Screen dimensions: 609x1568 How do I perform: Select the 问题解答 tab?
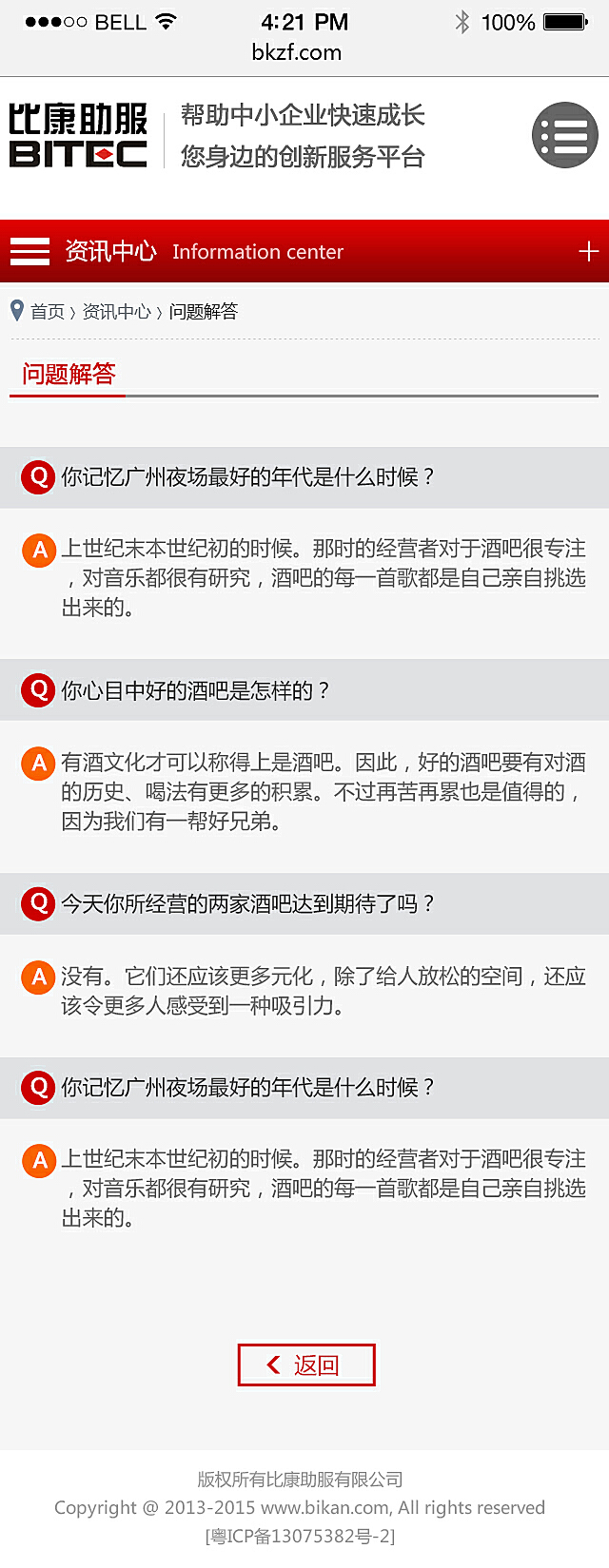pyautogui.click(x=69, y=374)
